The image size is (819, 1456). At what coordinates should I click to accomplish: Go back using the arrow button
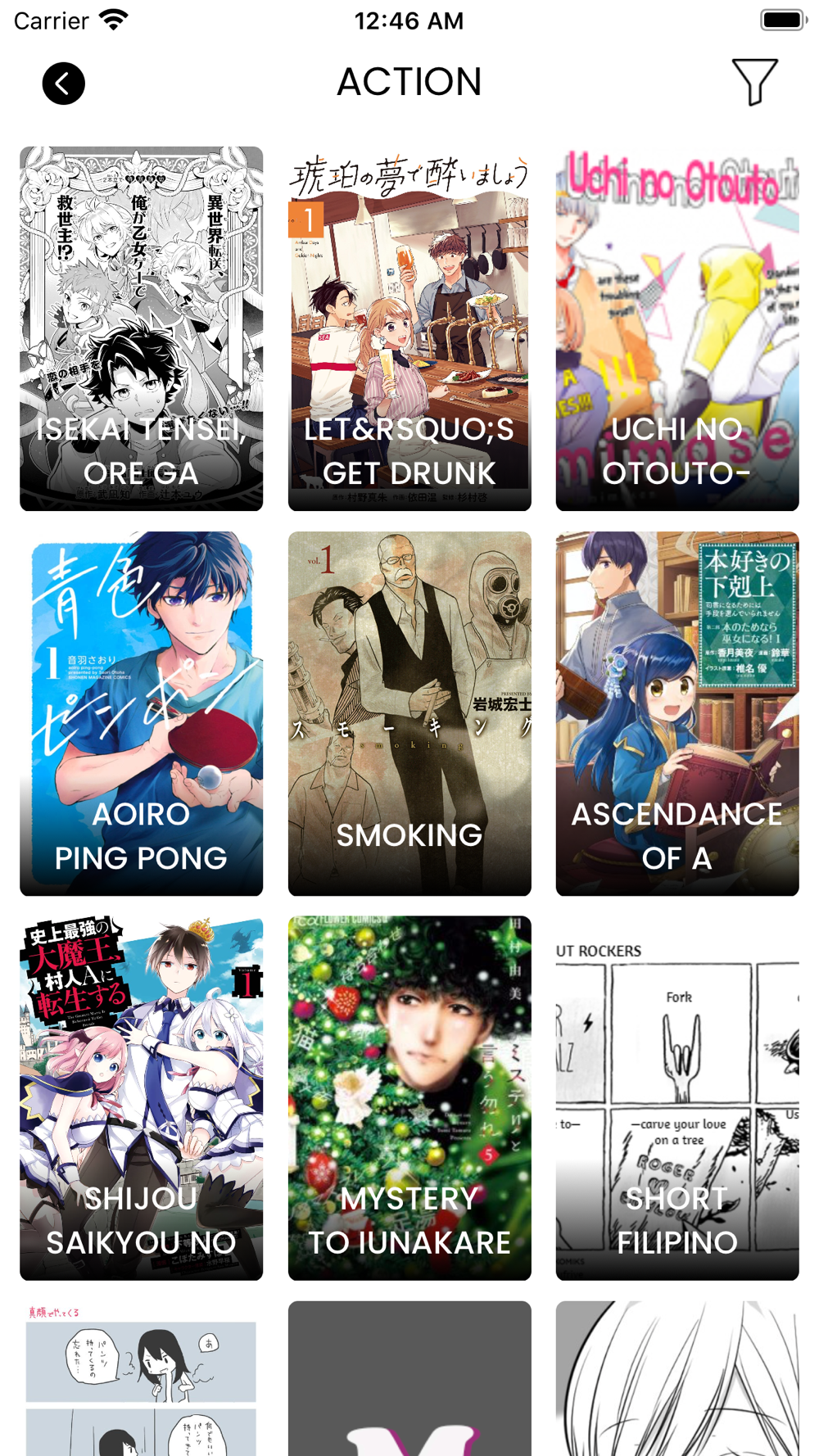coord(64,84)
